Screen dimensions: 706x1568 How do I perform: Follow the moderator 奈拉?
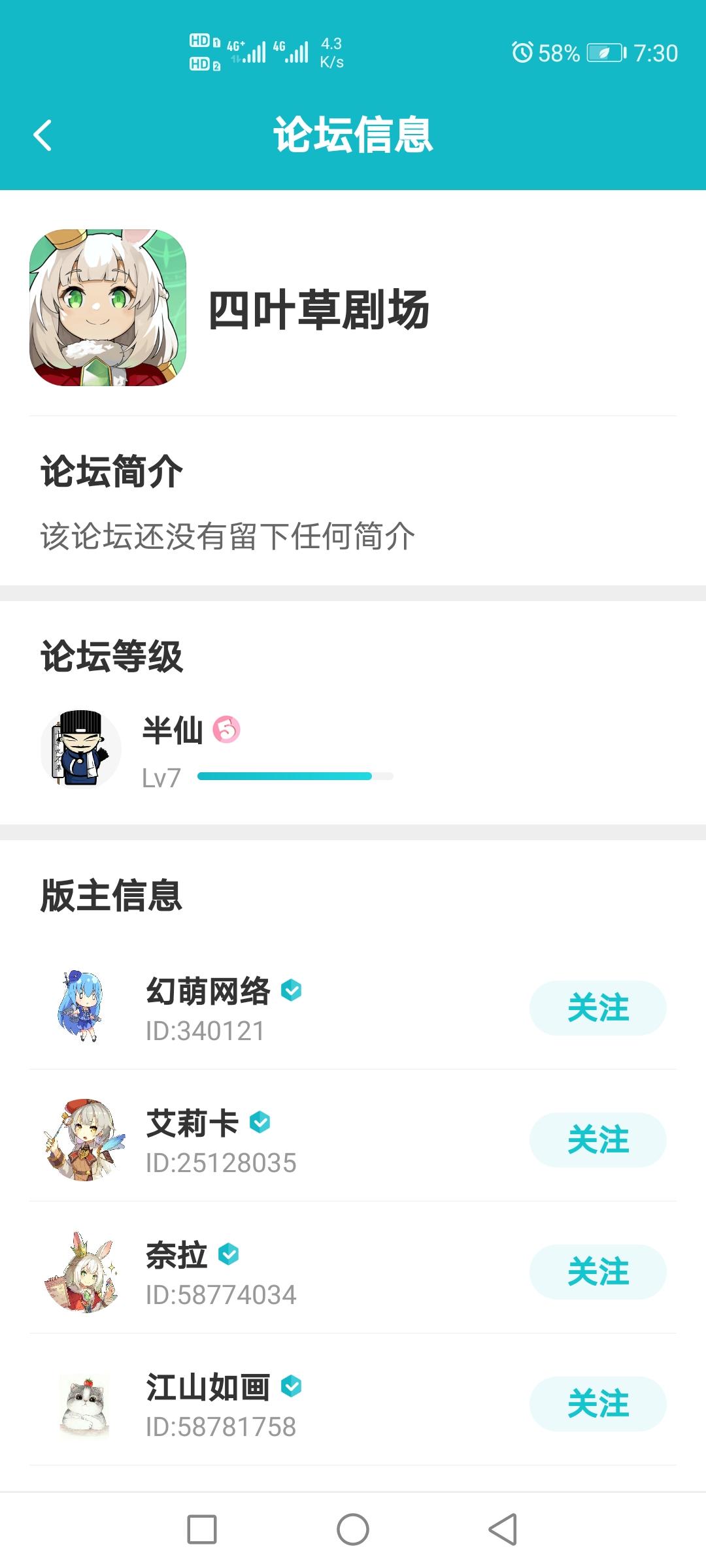tap(597, 1271)
